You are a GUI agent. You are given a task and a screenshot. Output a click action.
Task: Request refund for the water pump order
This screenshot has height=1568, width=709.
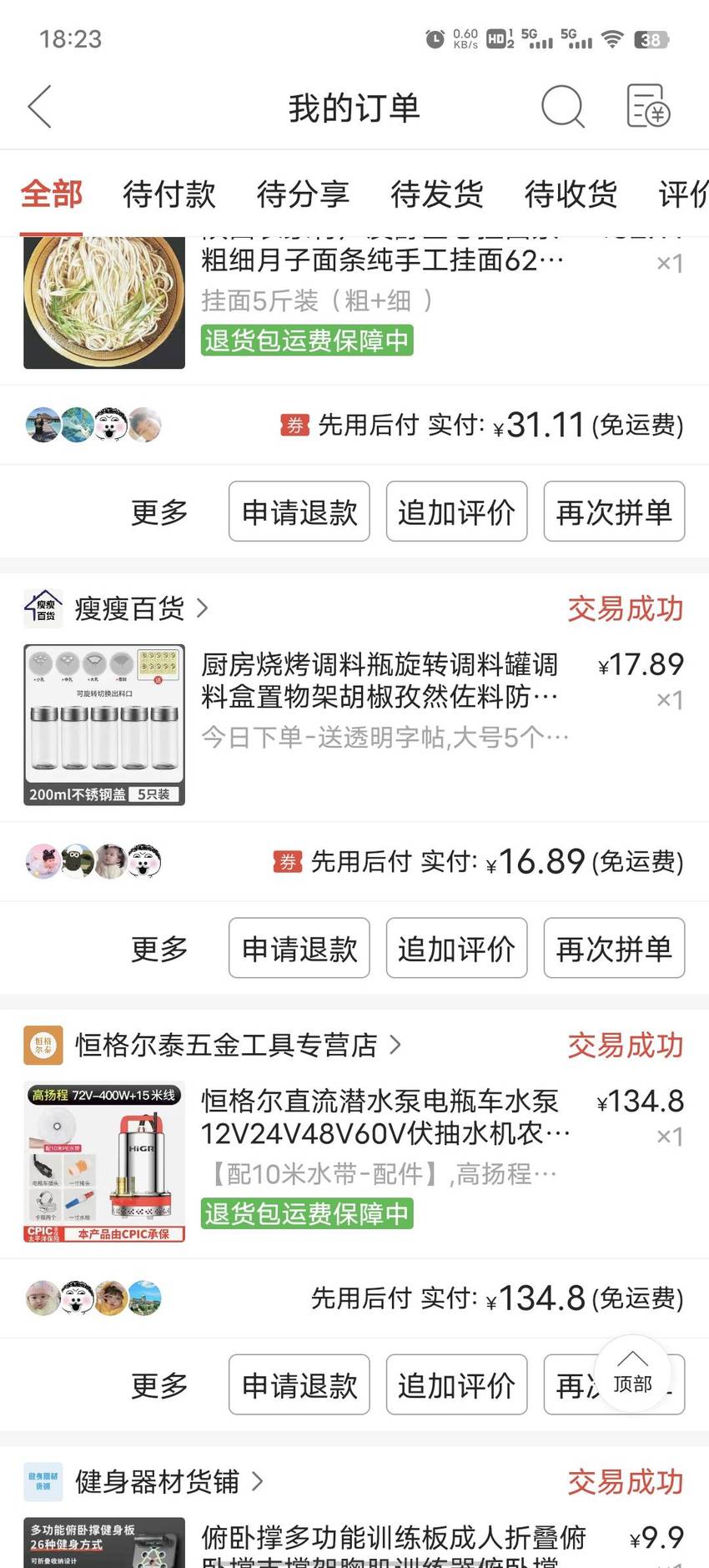pos(299,1384)
